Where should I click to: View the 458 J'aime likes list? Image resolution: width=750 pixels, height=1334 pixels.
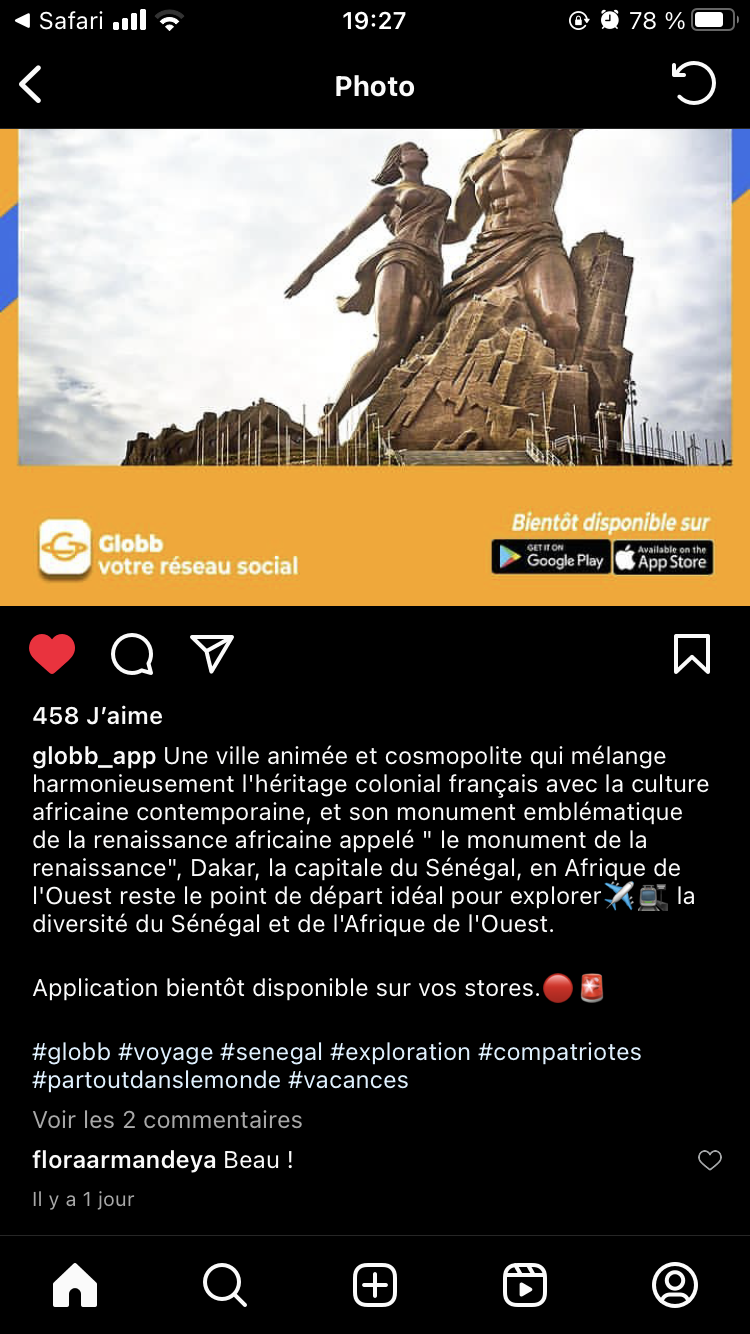click(x=97, y=716)
